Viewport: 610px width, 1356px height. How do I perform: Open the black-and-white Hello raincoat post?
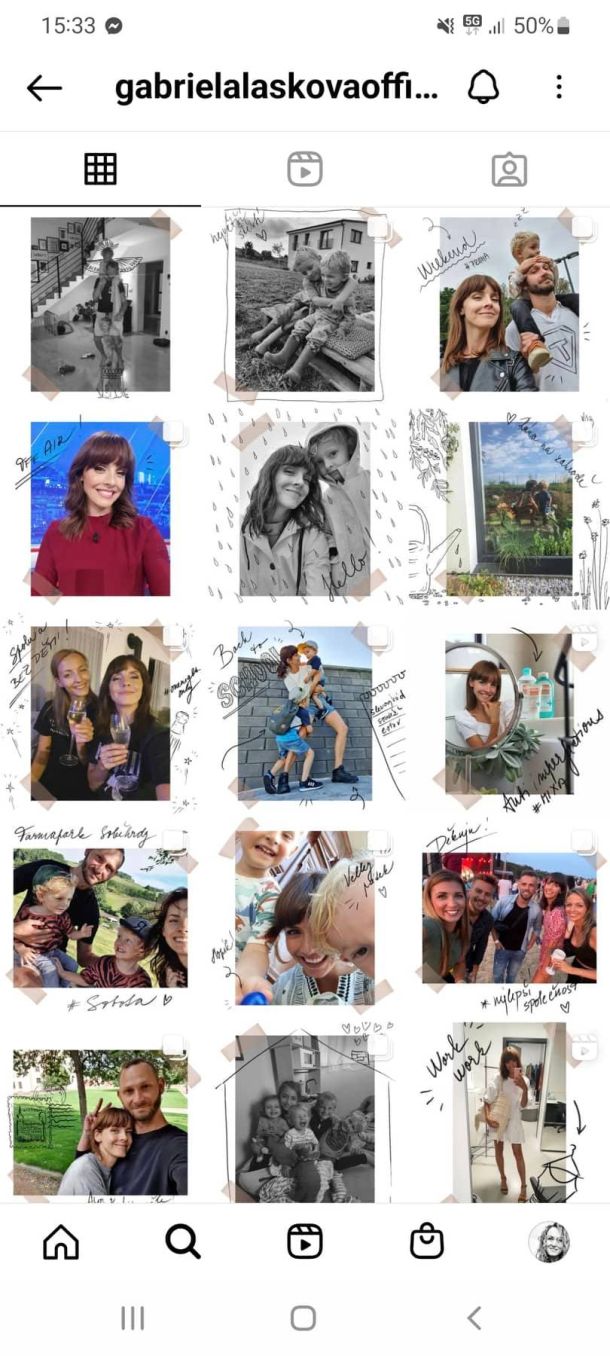tap(304, 509)
